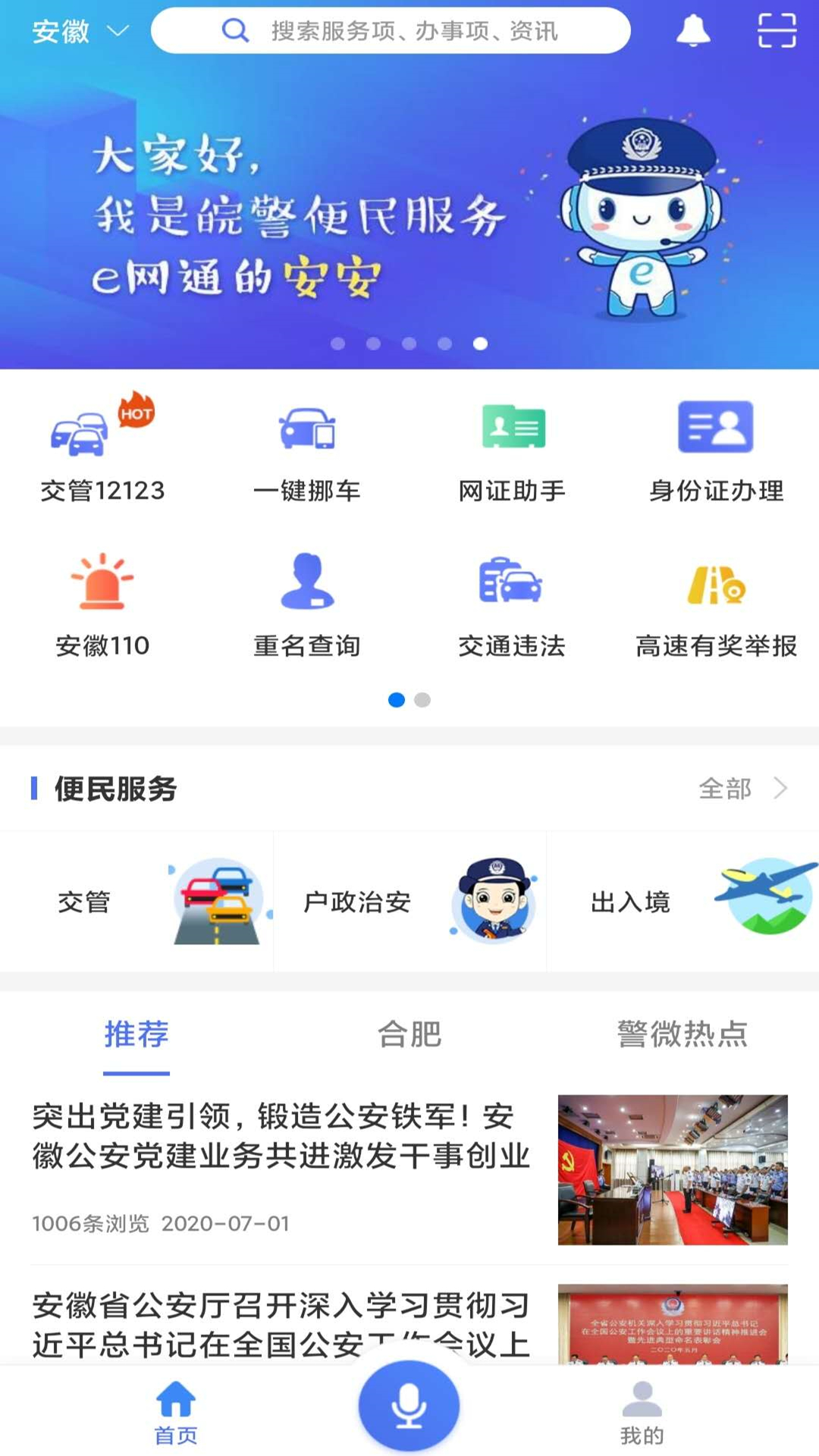
Task: Open 交管12123 service
Action: [x=102, y=449]
